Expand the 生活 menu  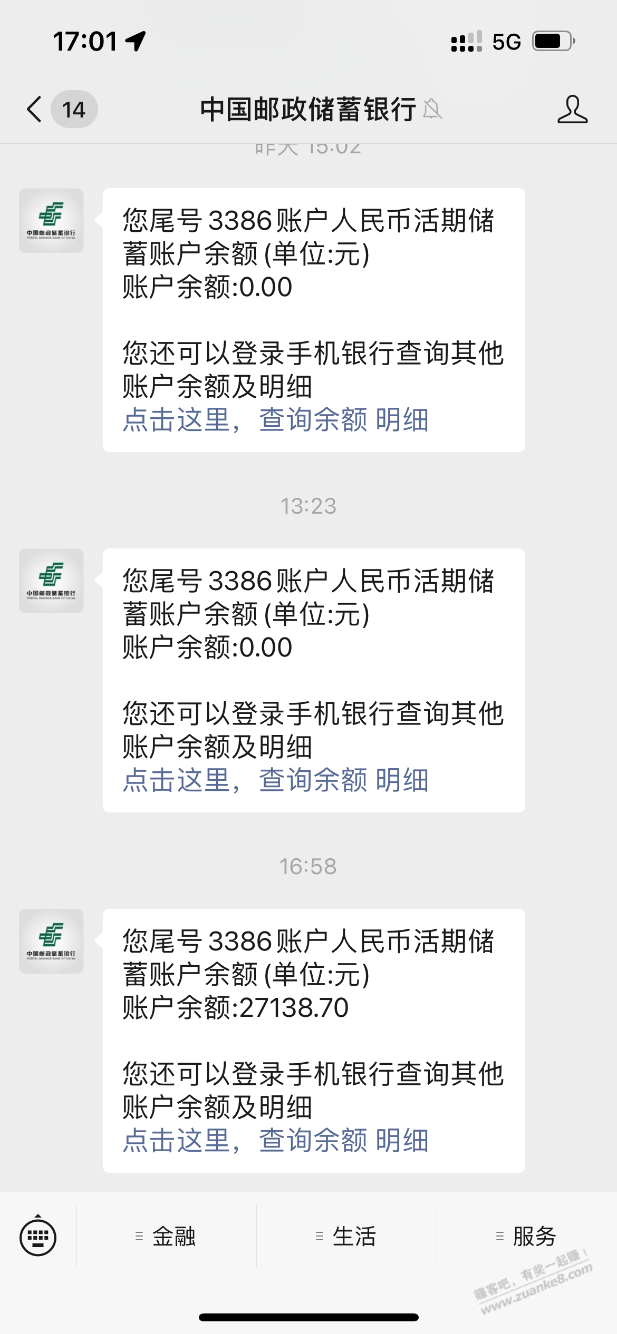(346, 1237)
